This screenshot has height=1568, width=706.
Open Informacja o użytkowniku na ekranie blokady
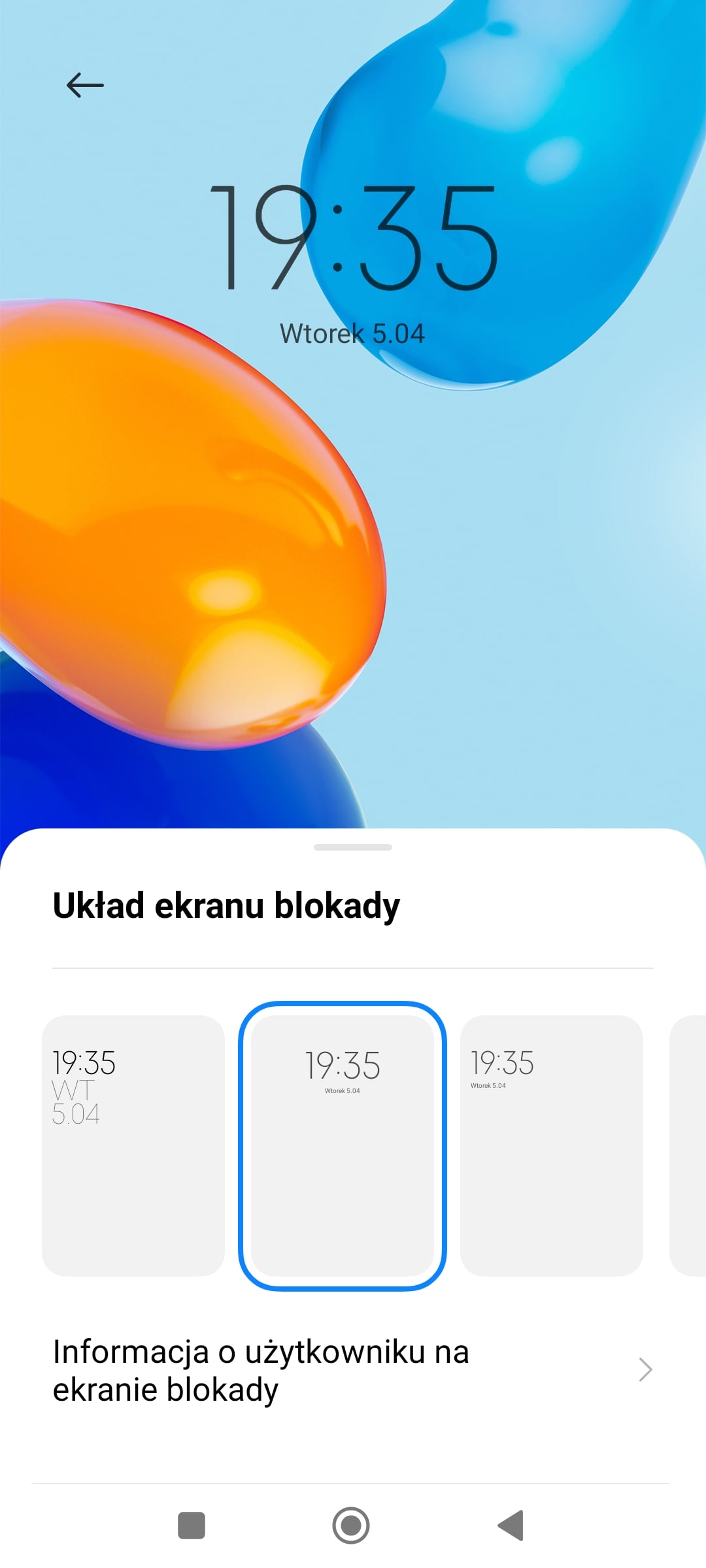(x=353, y=1370)
